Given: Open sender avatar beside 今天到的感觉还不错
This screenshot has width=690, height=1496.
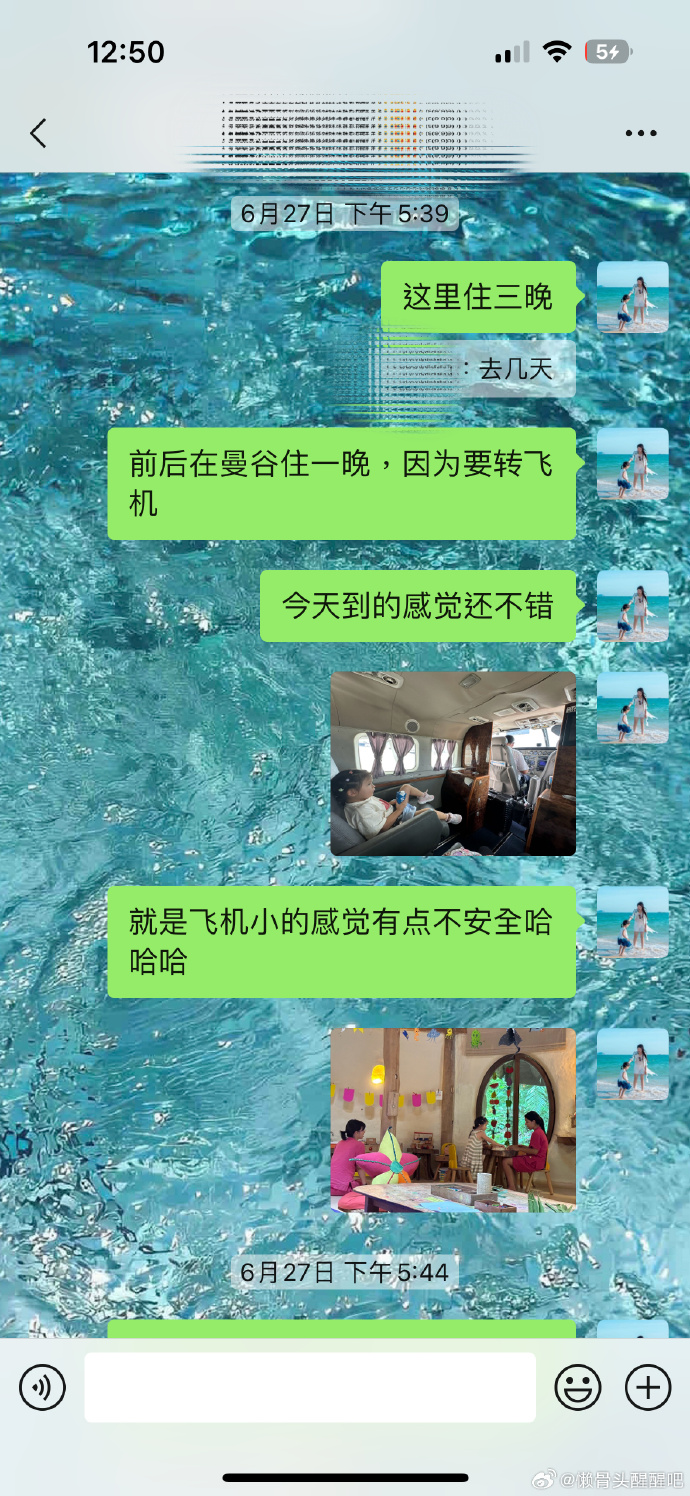Looking at the screenshot, I should (x=632, y=606).
